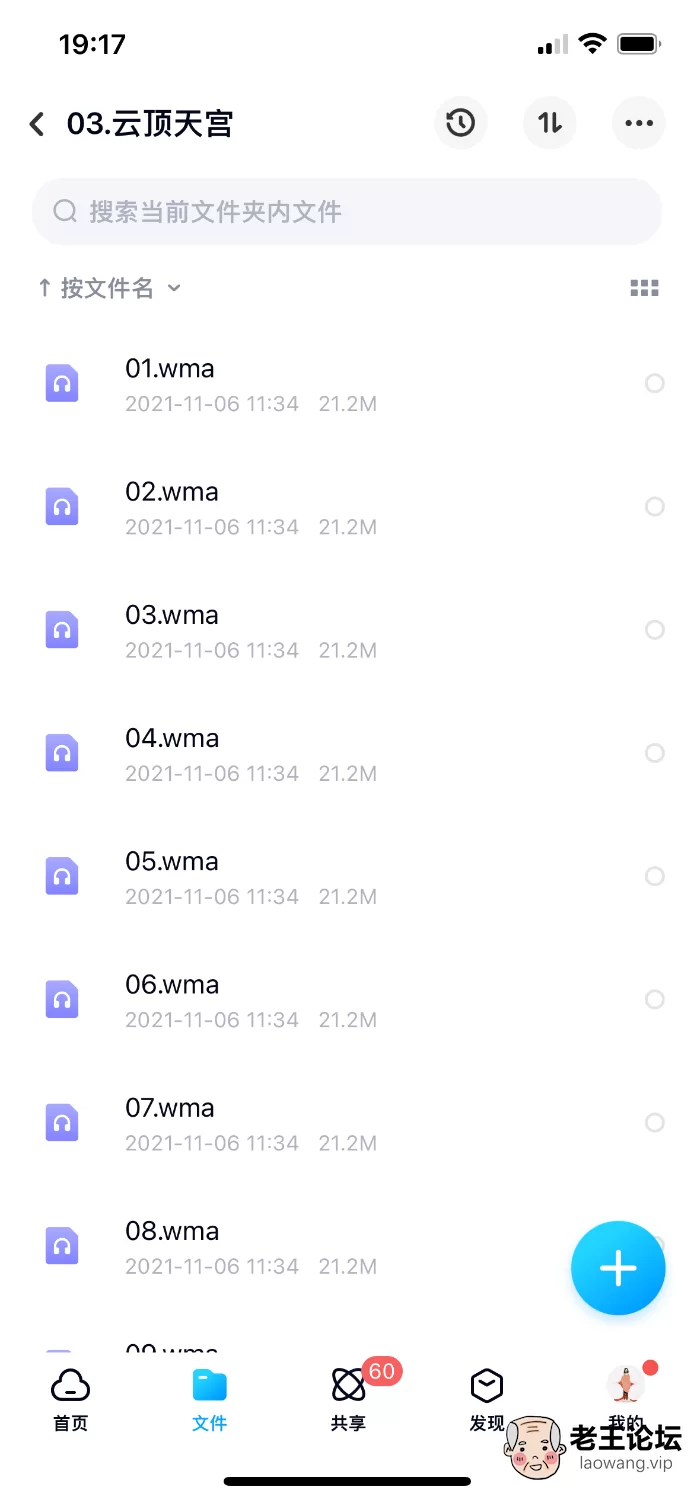Switch to the 首页 tab
This screenshot has width=694, height=1500.
coord(70,1399)
